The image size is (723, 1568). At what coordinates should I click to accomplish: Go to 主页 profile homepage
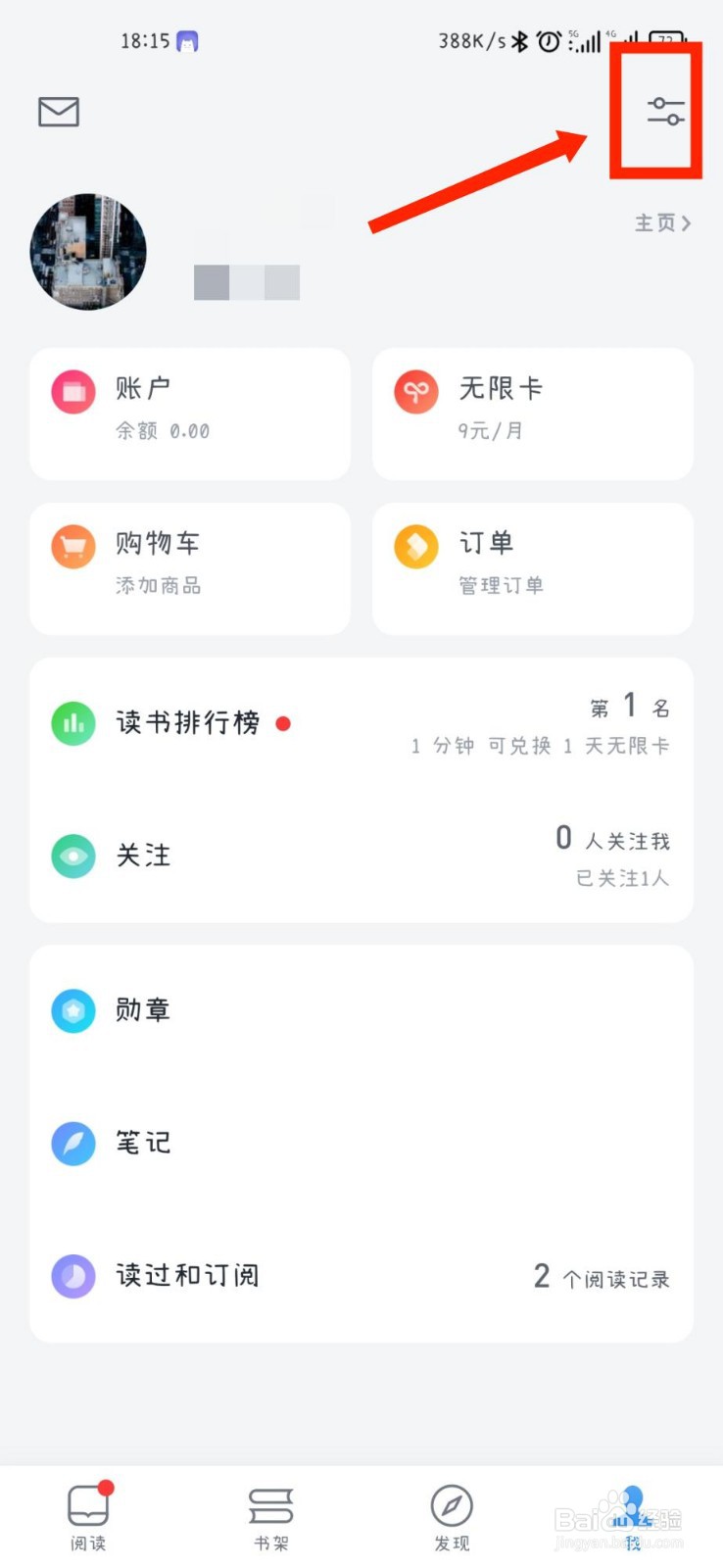click(x=662, y=223)
